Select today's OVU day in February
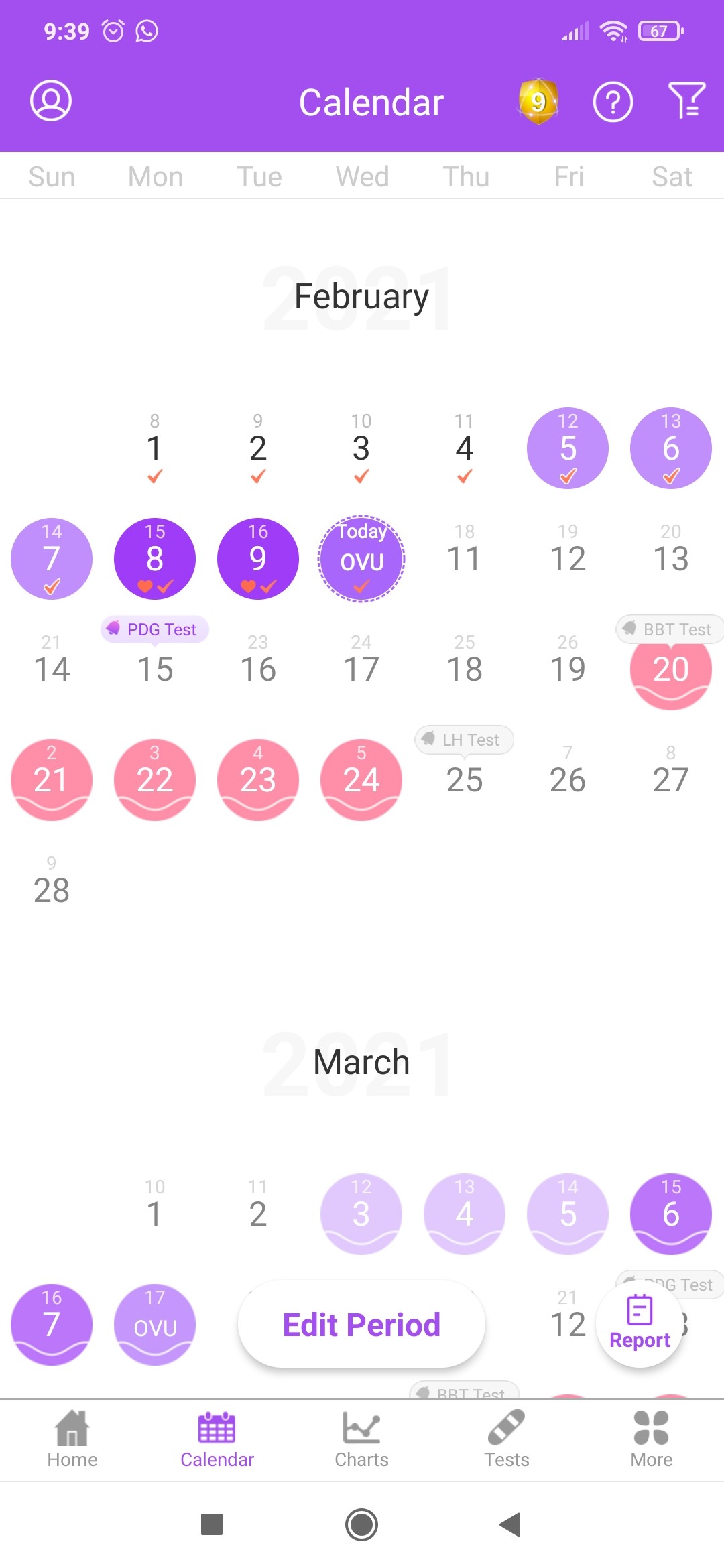Image resolution: width=724 pixels, height=1568 pixels. [x=361, y=559]
